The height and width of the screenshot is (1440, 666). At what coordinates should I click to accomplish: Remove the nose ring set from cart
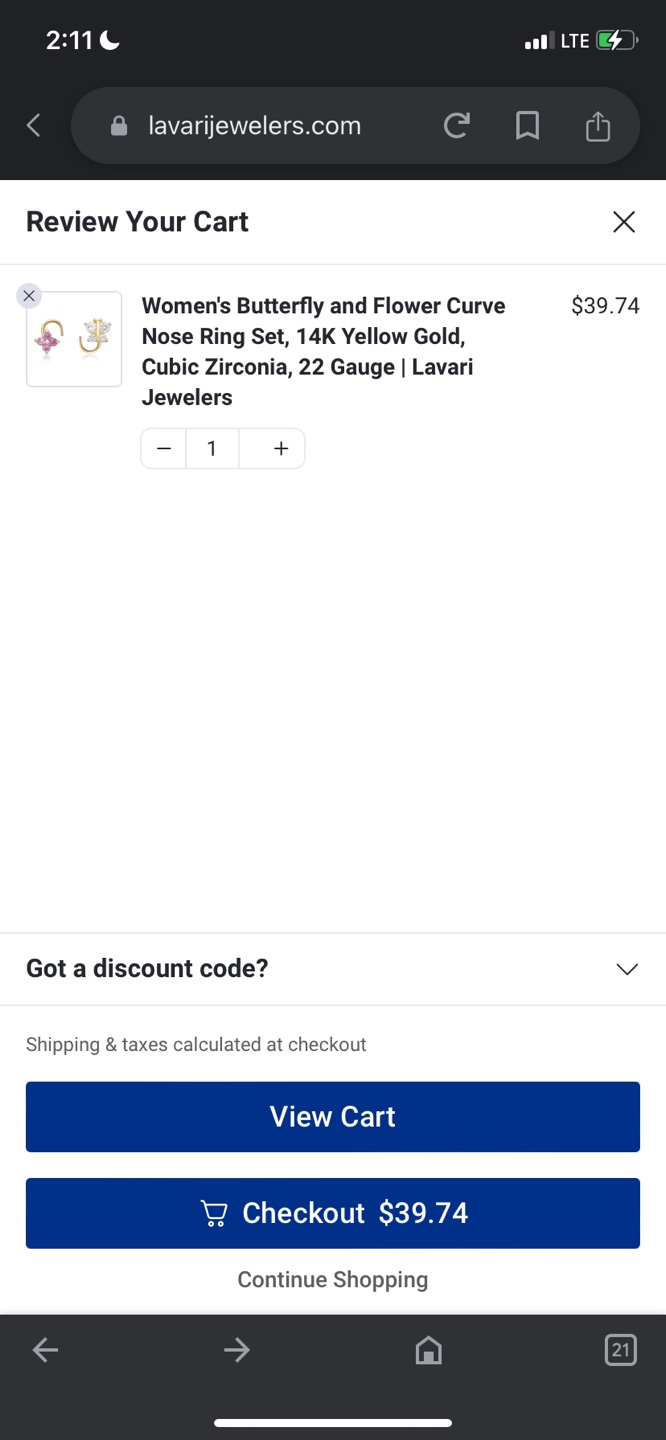point(29,295)
